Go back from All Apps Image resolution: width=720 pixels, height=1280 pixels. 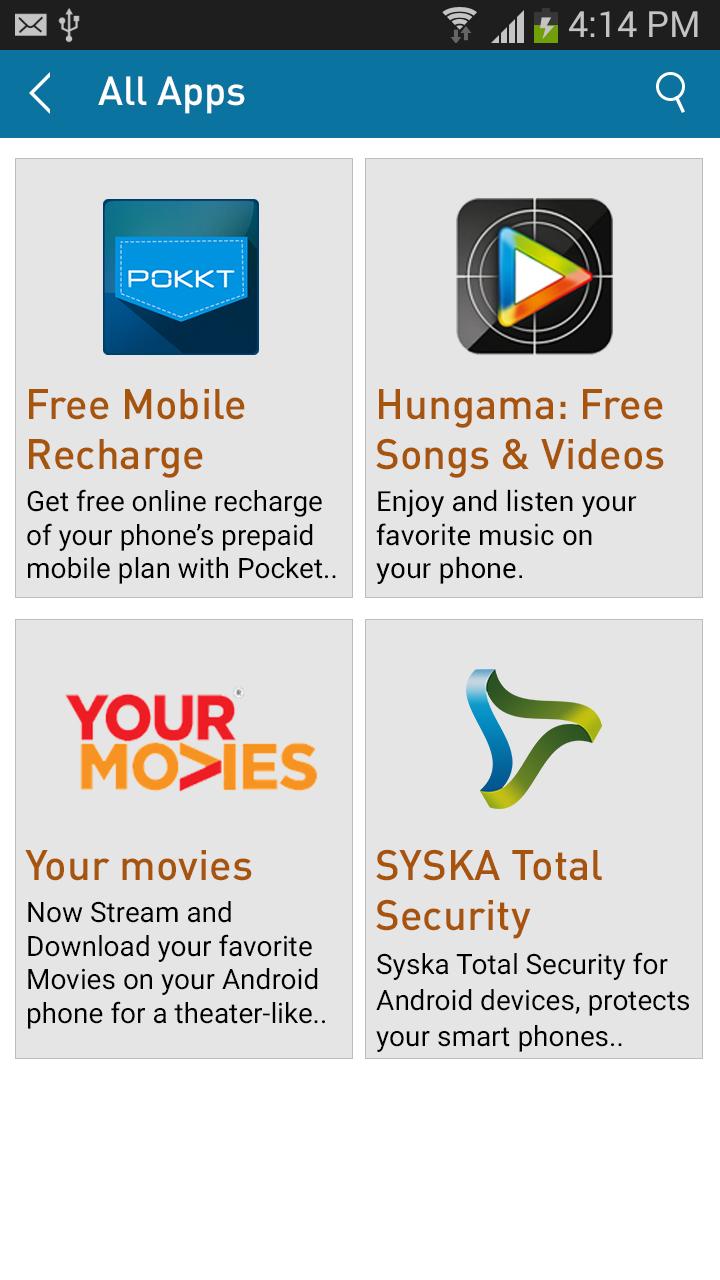tap(40, 94)
